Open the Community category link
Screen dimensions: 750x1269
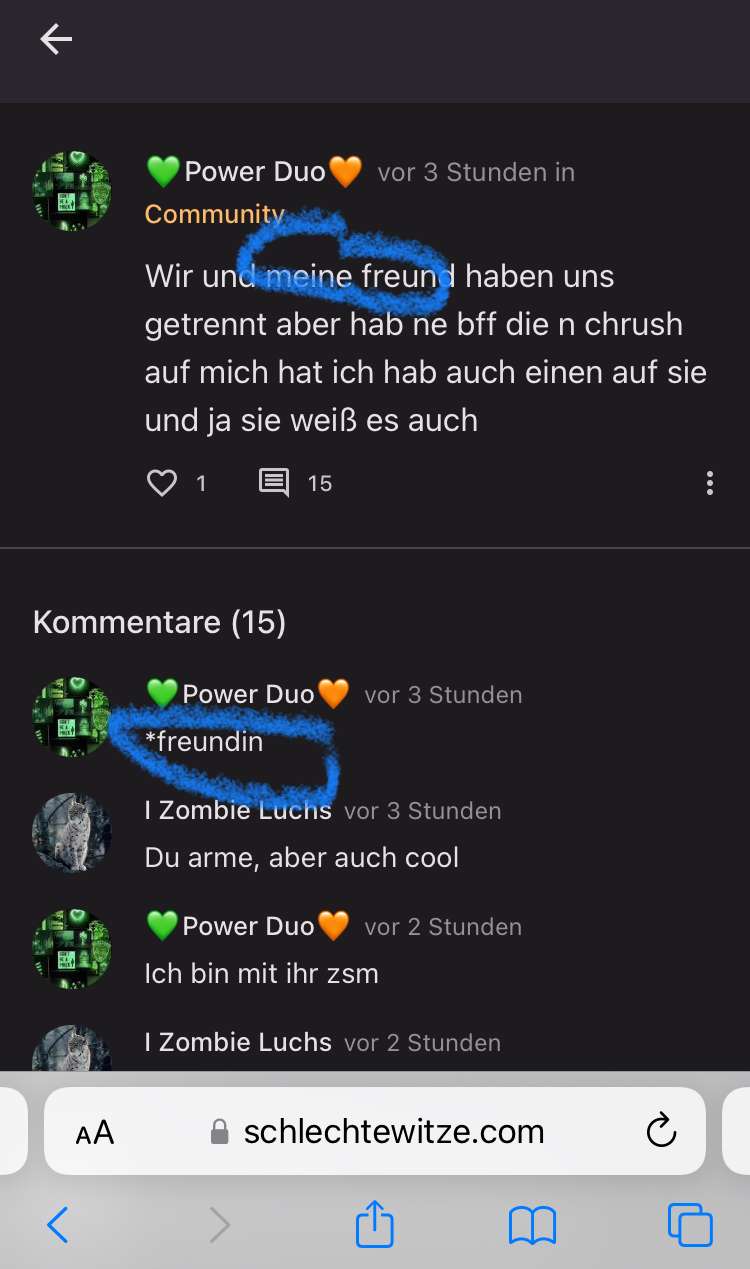[214, 214]
